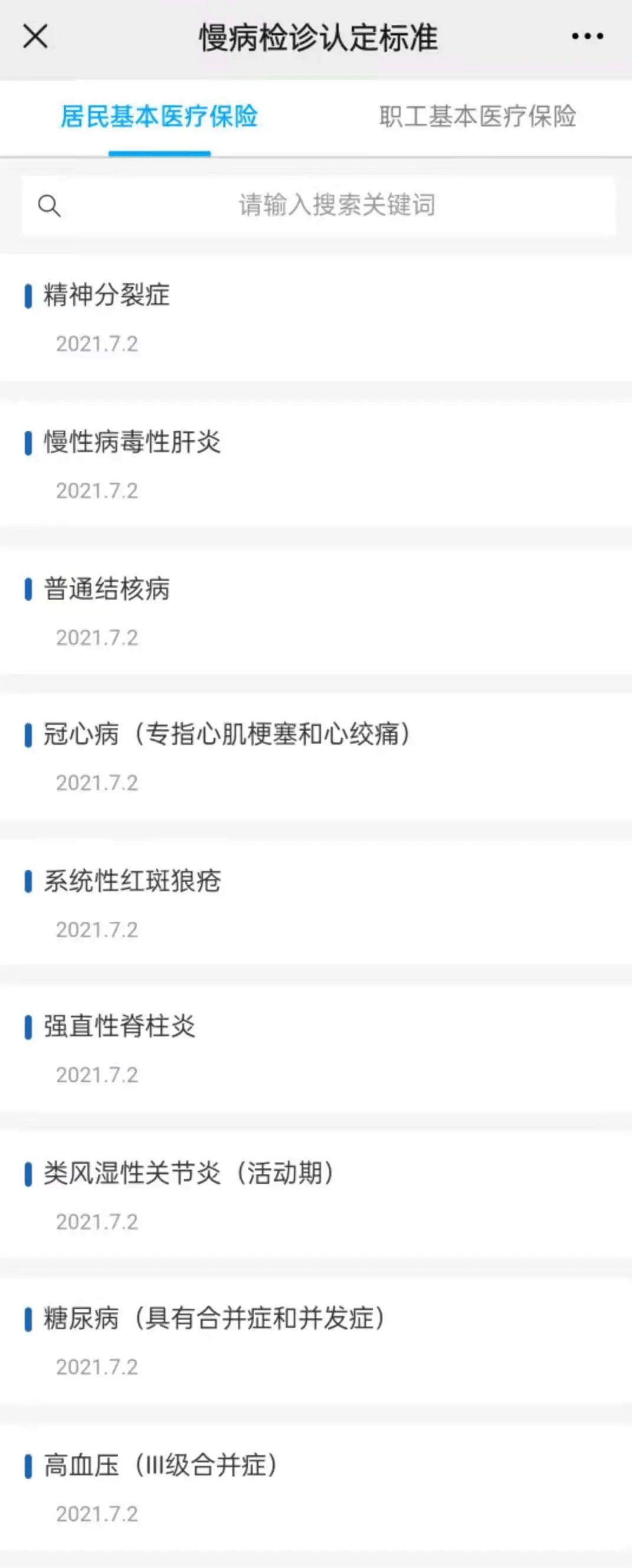Open 类风湿性关节炎（活动期）

[x=189, y=1173]
